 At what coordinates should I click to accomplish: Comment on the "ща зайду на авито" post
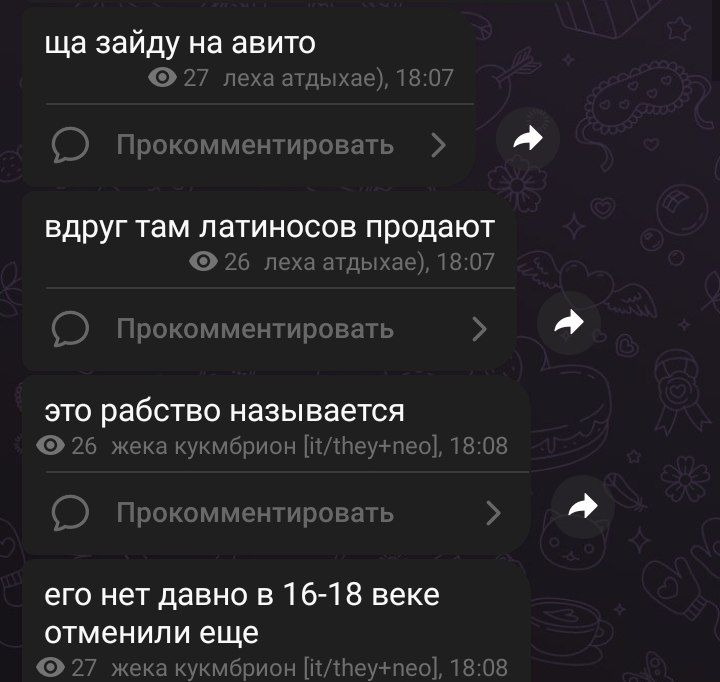(247, 145)
